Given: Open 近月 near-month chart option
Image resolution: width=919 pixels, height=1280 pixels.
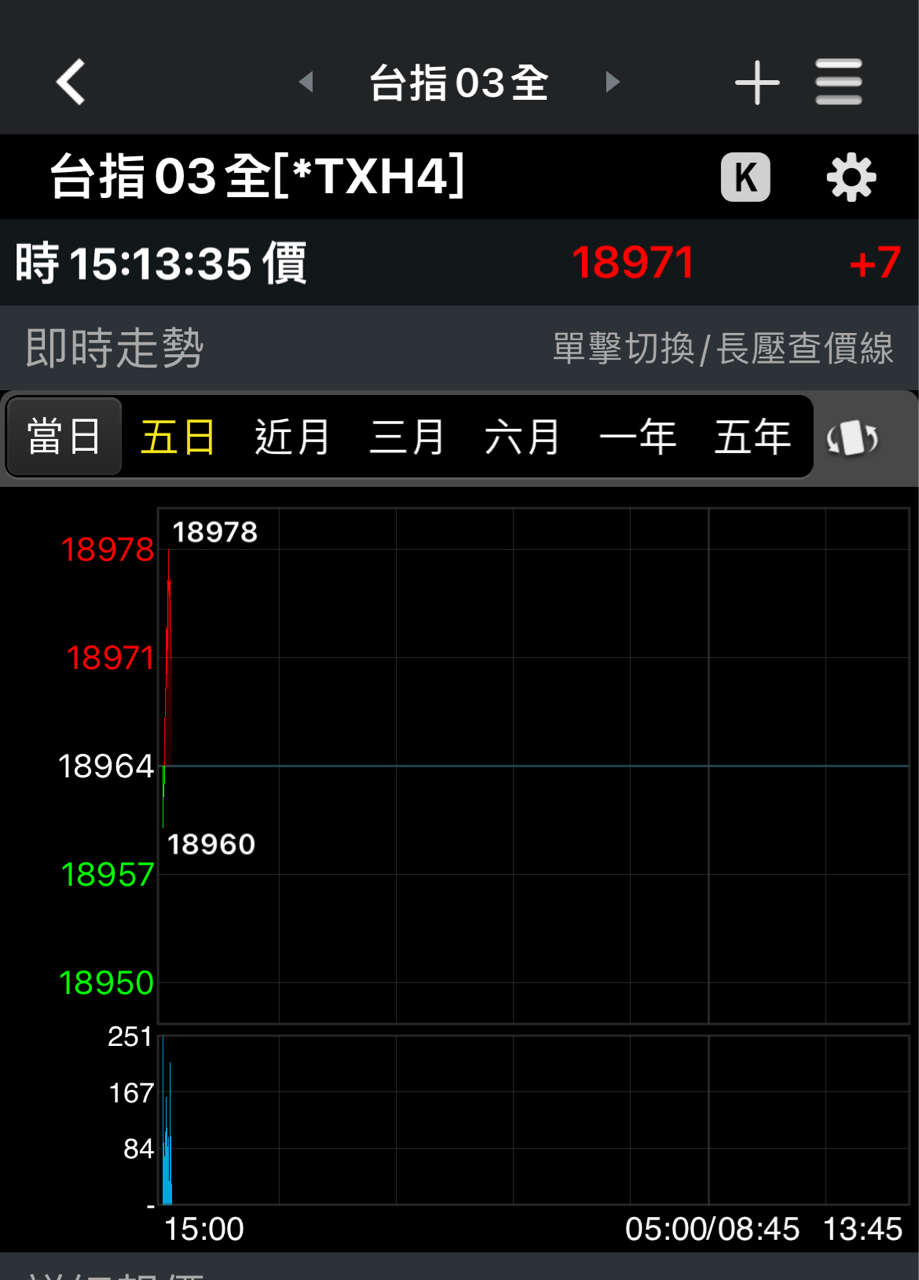Looking at the screenshot, I should tap(290, 436).
